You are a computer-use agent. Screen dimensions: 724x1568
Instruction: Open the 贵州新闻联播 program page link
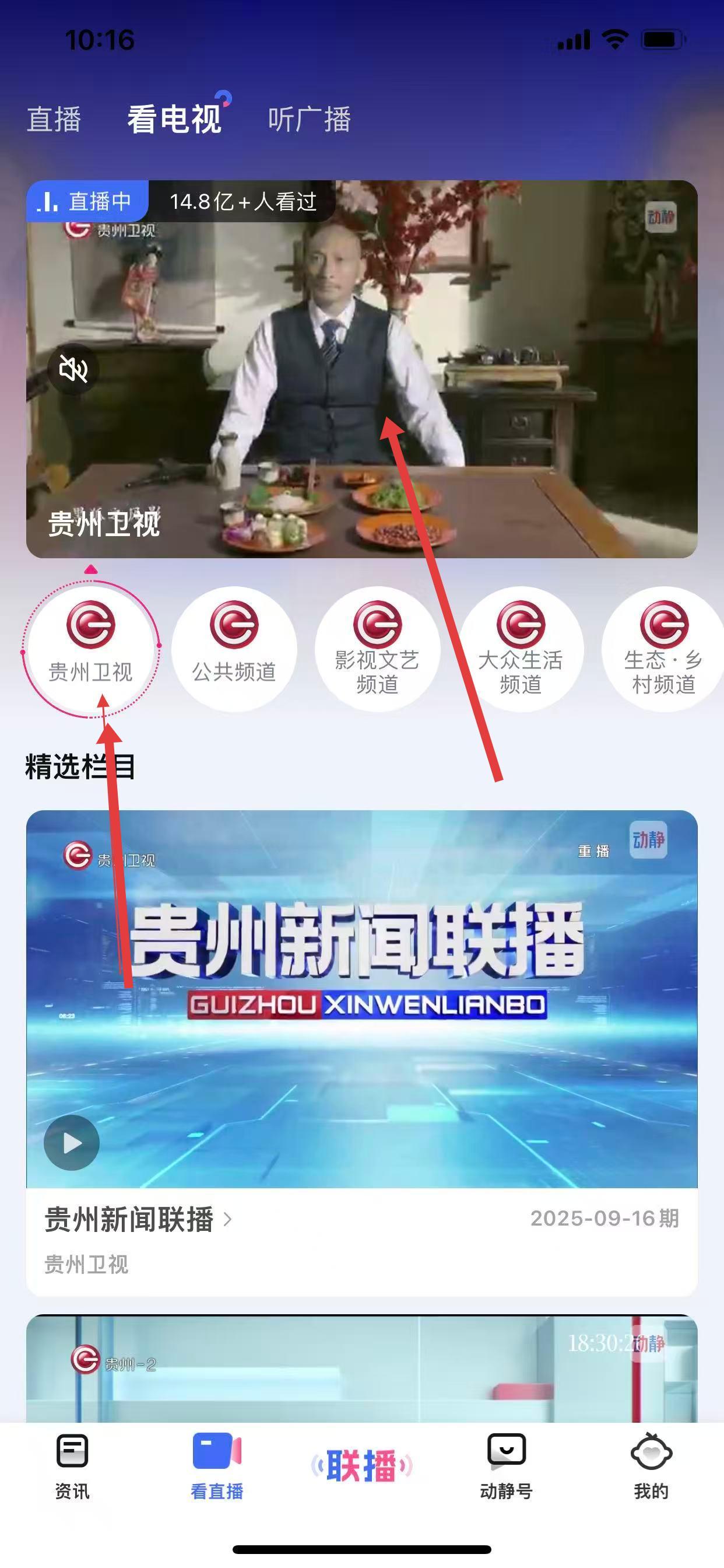coord(138,1219)
